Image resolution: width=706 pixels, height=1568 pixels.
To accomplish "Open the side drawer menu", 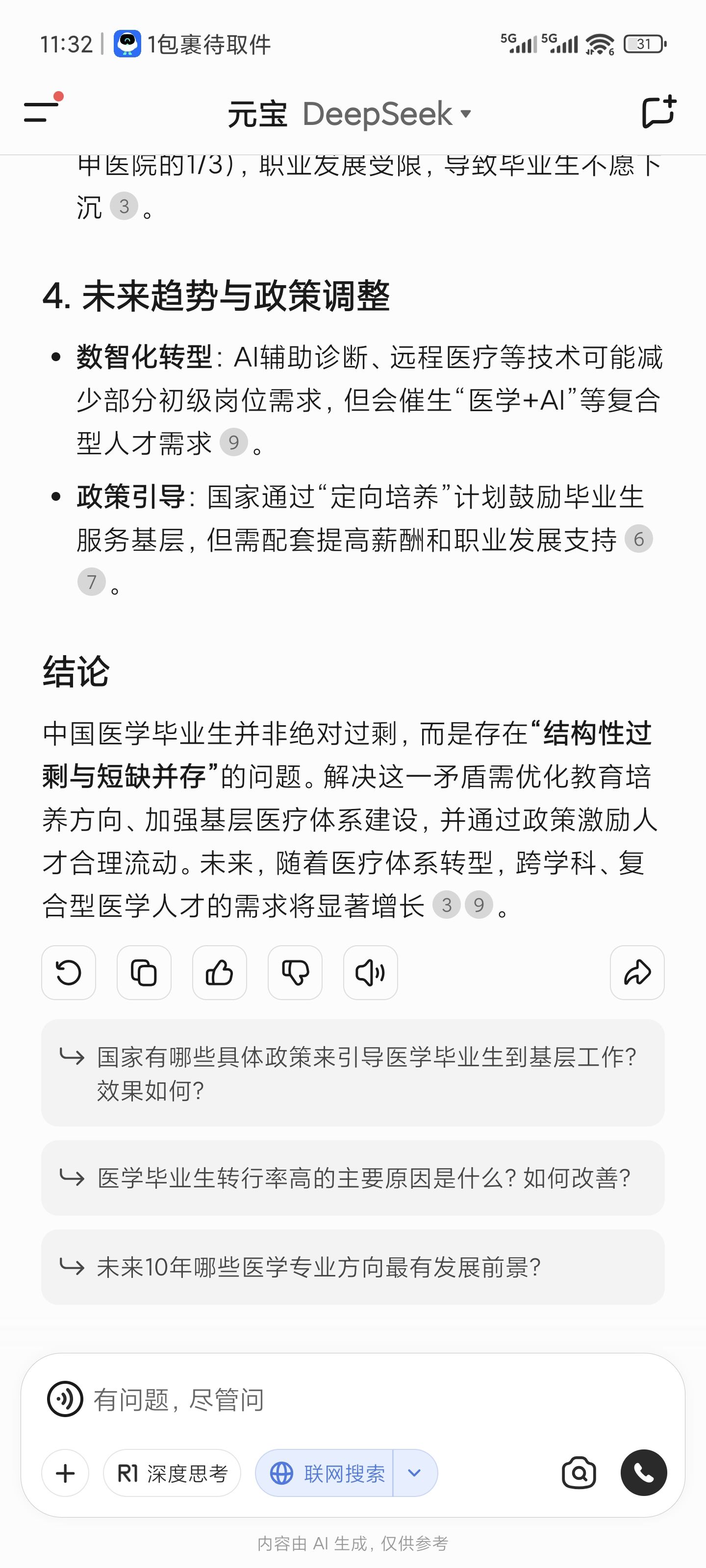I will pos(41,110).
